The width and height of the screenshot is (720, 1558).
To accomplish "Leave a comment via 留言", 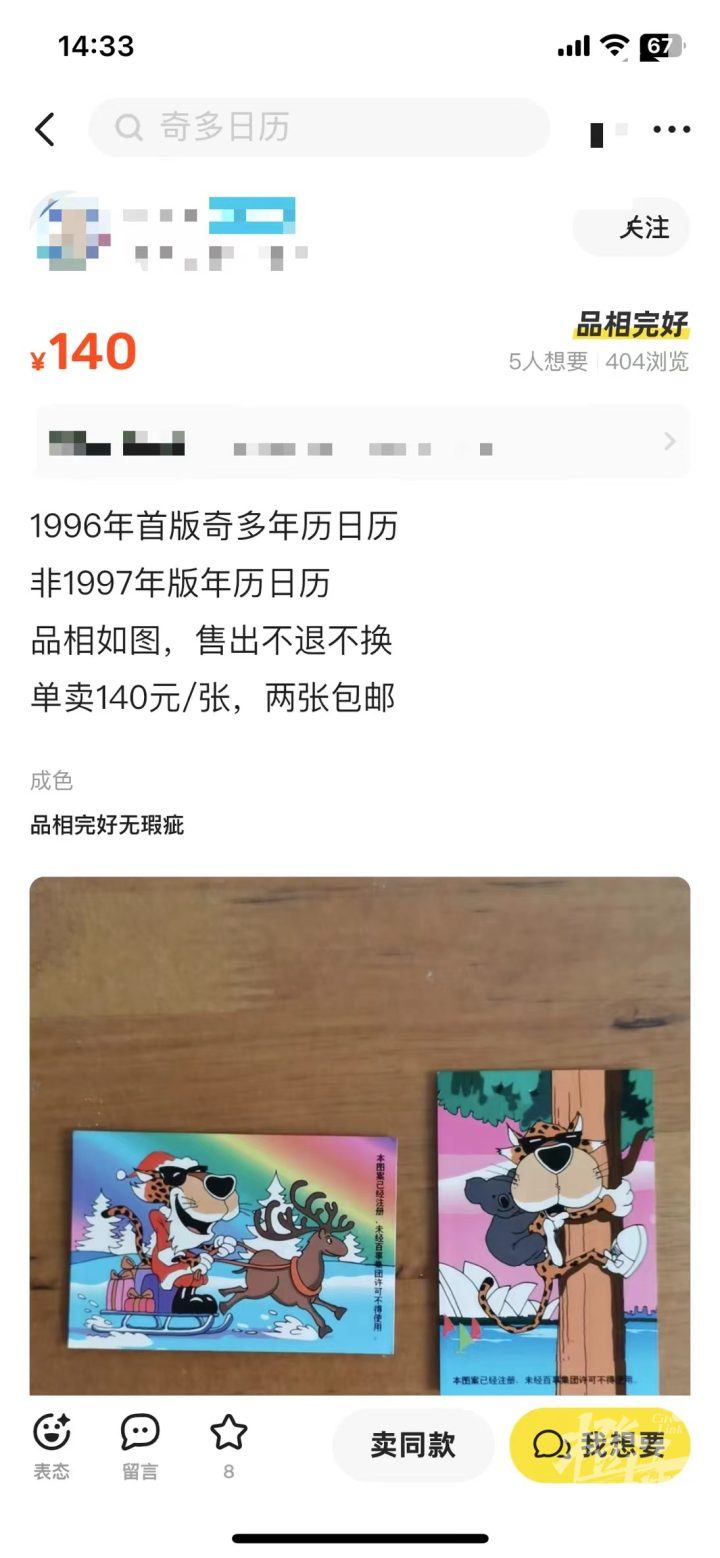I will (x=140, y=1445).
